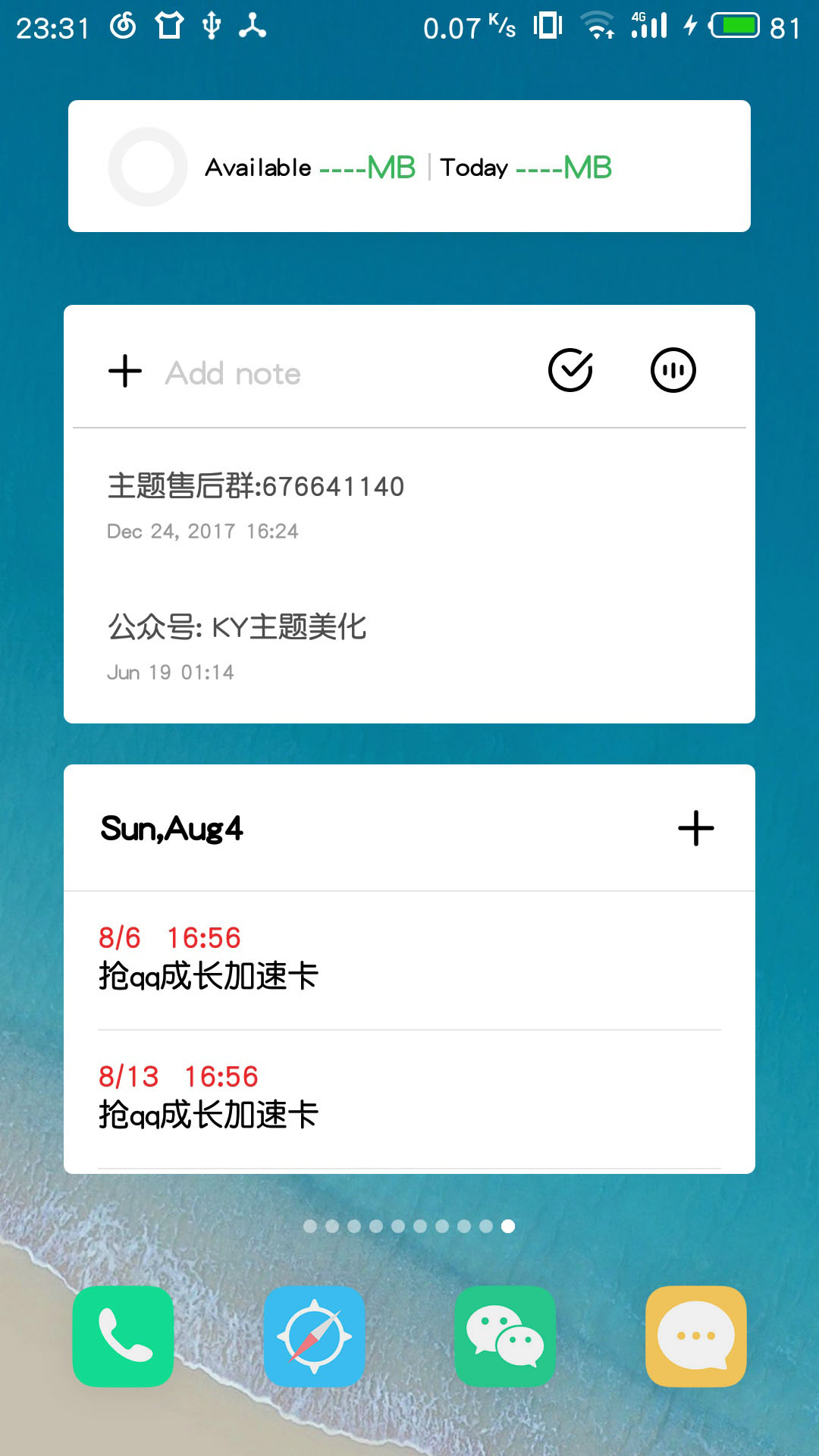This screenshot has width=819, height=1456.
Task: Open the note 公众号: KY主题美化
Action: pyautogui.click(x=409, y=647)
